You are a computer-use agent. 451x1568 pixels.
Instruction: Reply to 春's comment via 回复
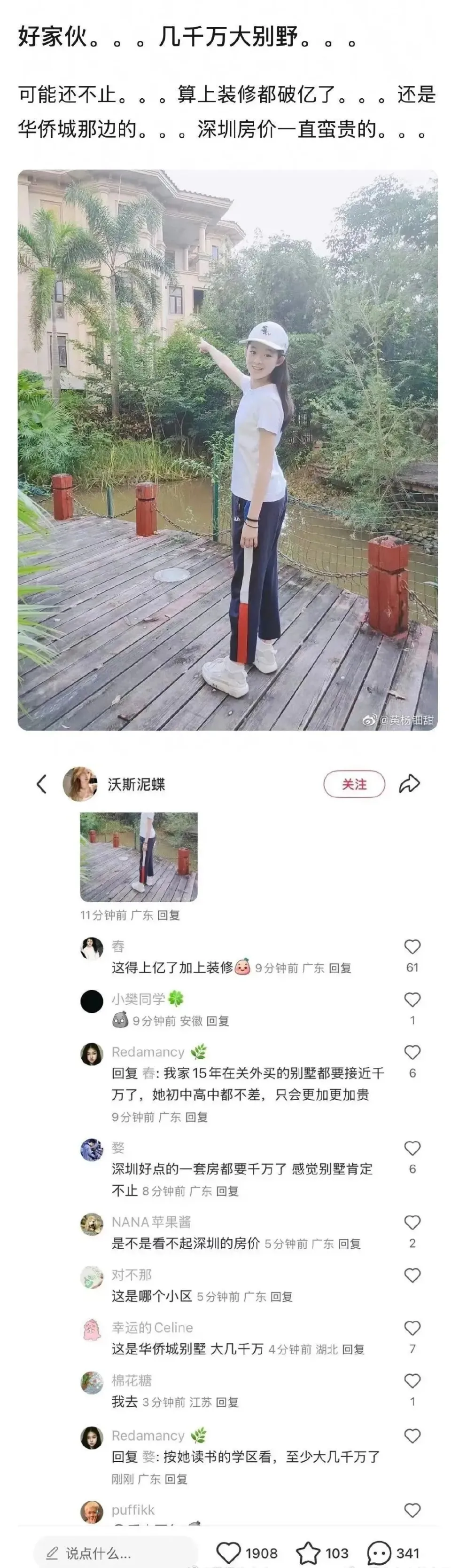click(x=340, y=969)
